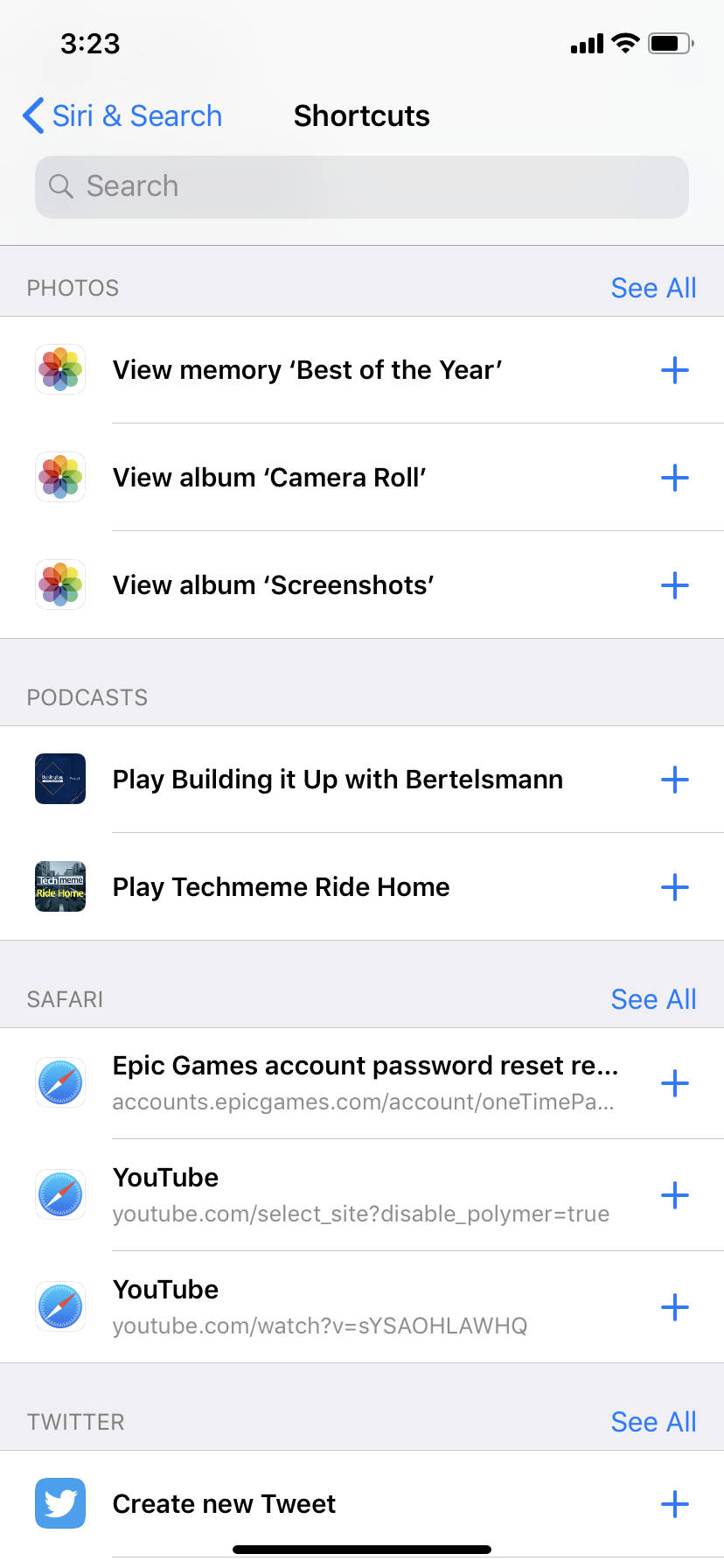Go back to Siri & Search settings
724x1568 pixels.
coord(122,115)
